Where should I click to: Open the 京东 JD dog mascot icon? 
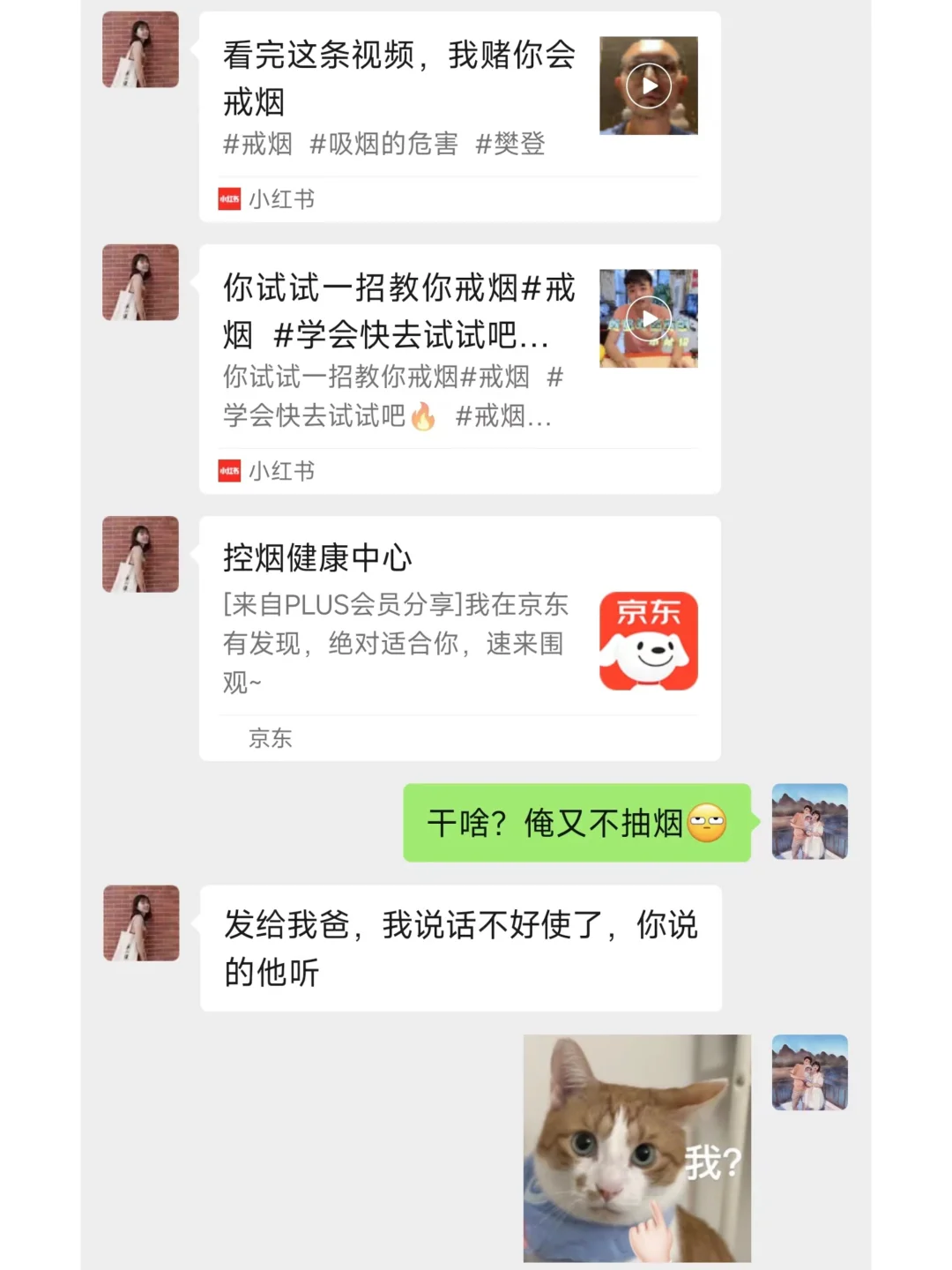coord(650,641)
